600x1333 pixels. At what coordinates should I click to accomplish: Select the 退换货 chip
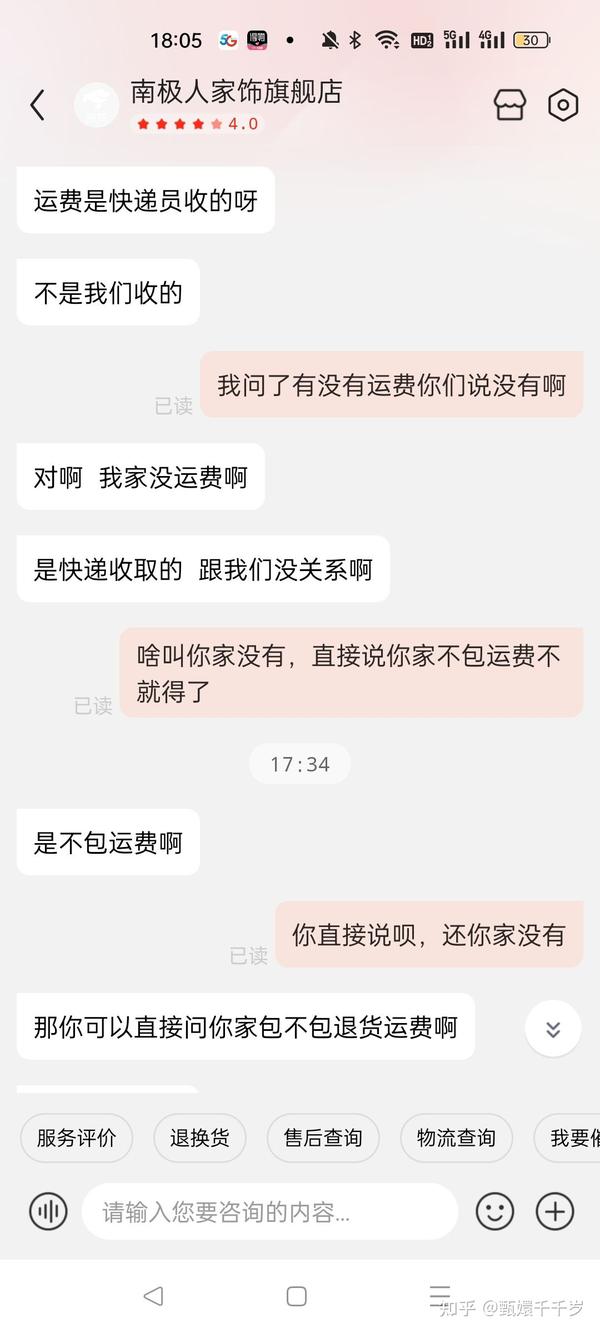[x=200, y=1138]
